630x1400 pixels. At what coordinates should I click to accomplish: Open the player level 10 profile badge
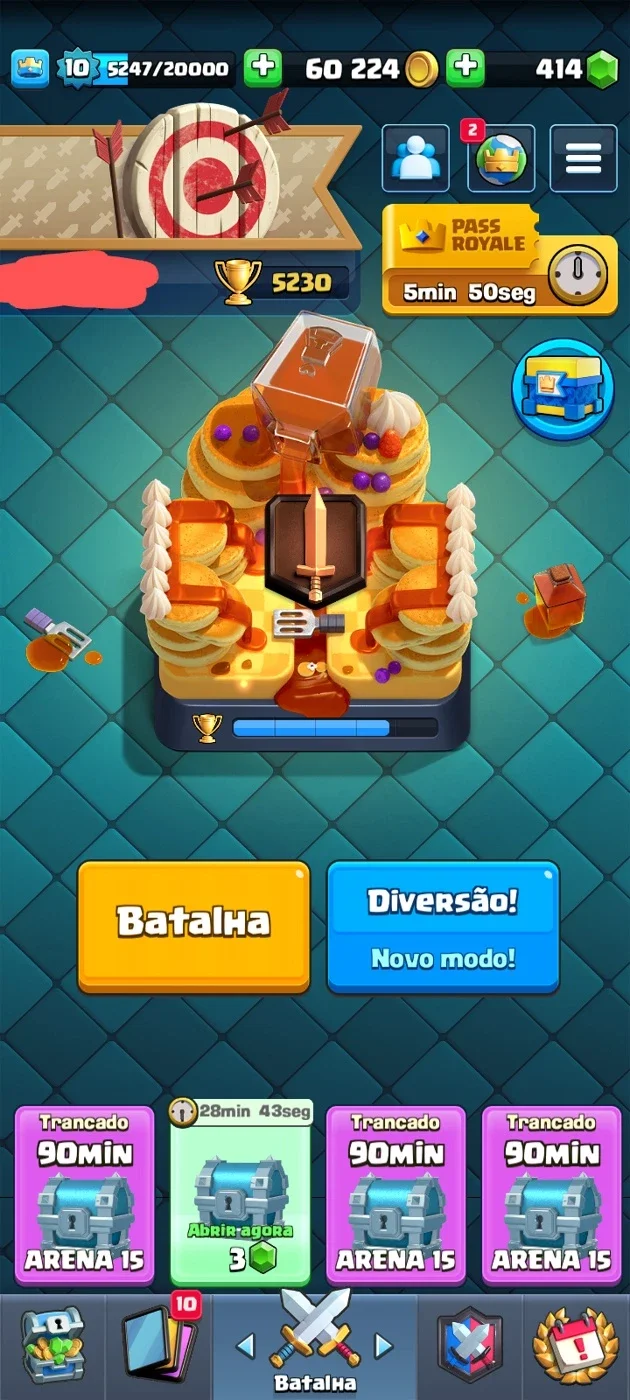[76, 68]
